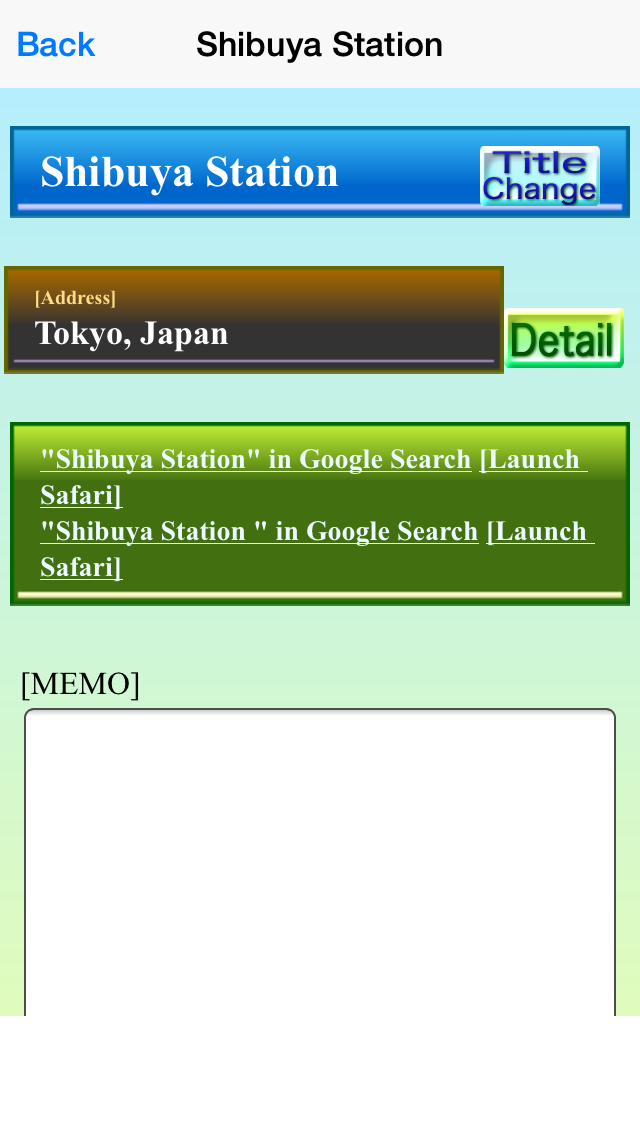
Task: Focus the MEMO text box
Action: (320, 862)
